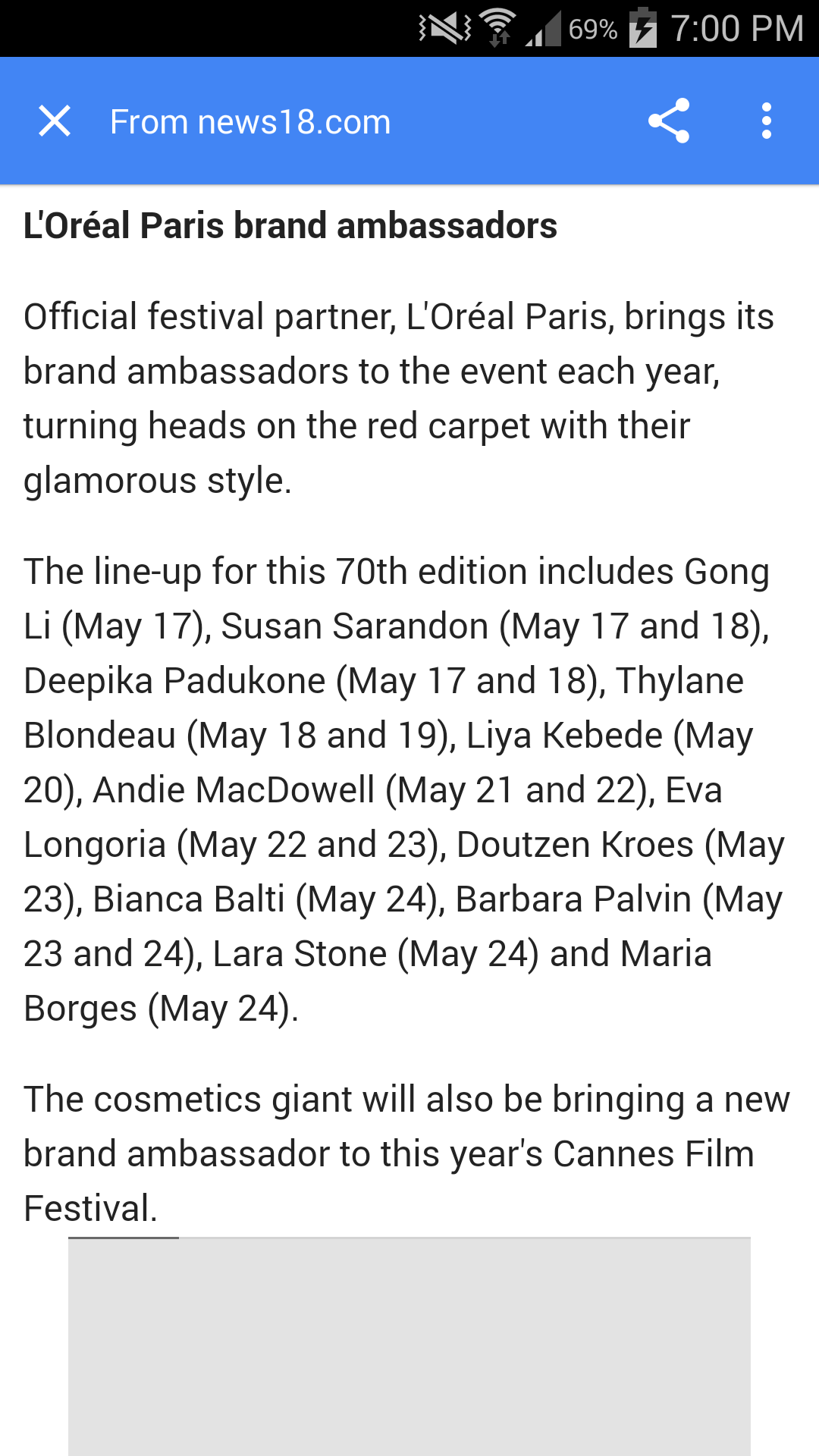This screenshot has width=819, height=1456.
Task: Open the overflow menu
Action: pos(767,121)
